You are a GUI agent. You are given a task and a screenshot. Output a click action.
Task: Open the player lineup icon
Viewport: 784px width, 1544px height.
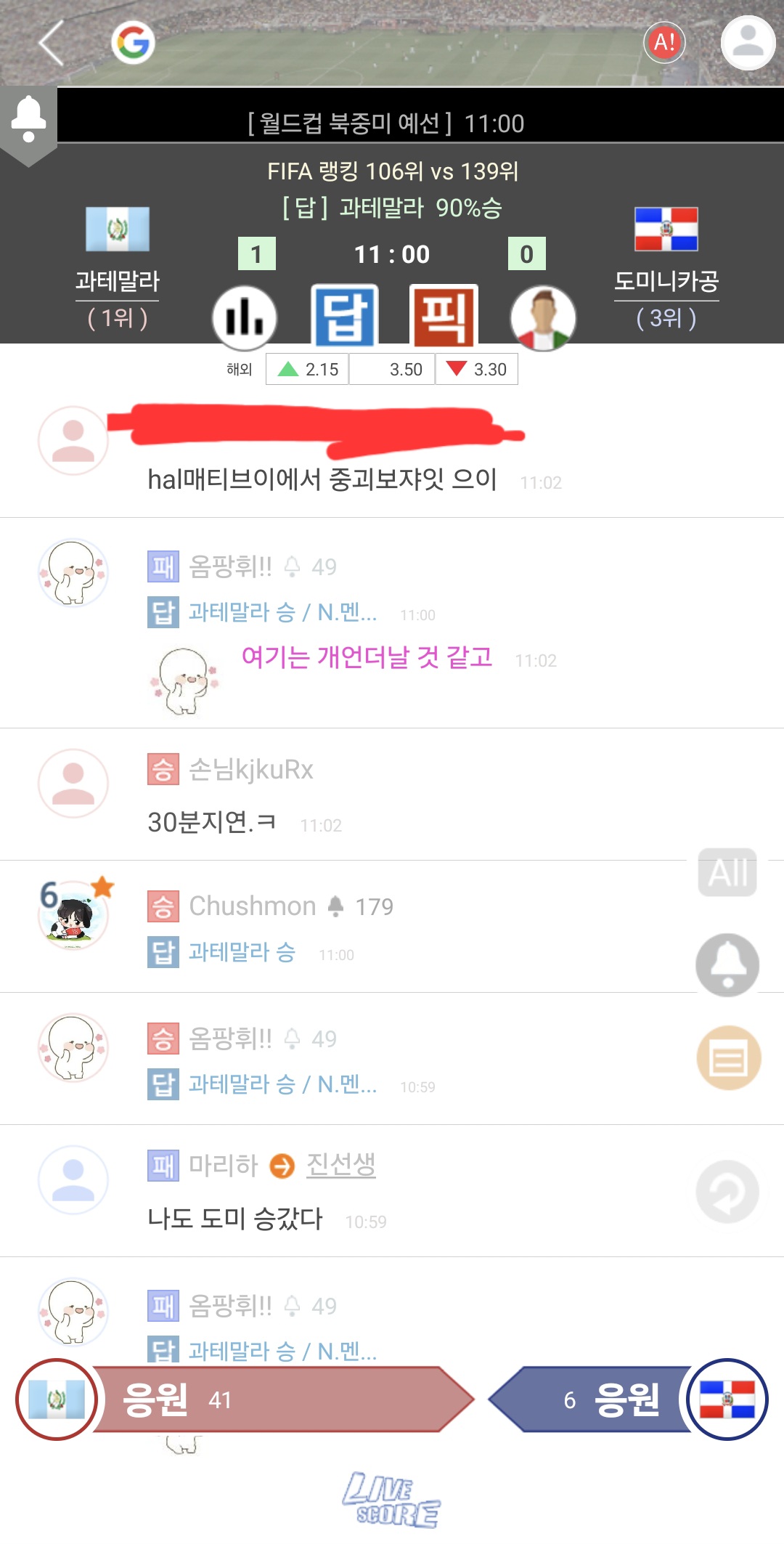pos(543,317)
